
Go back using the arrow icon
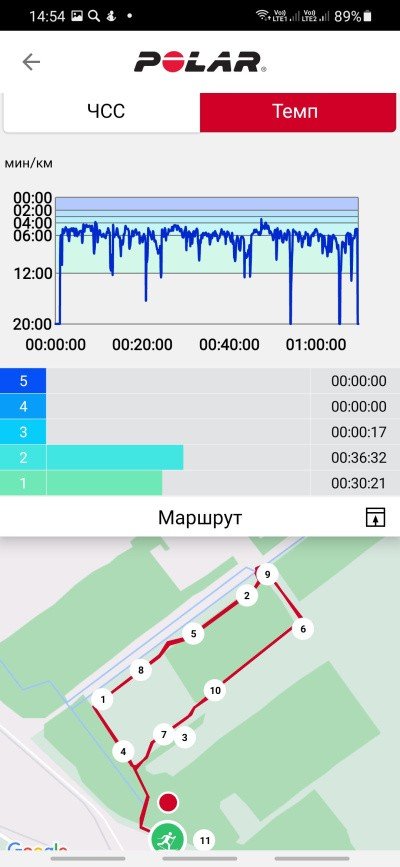pos(31,62)
